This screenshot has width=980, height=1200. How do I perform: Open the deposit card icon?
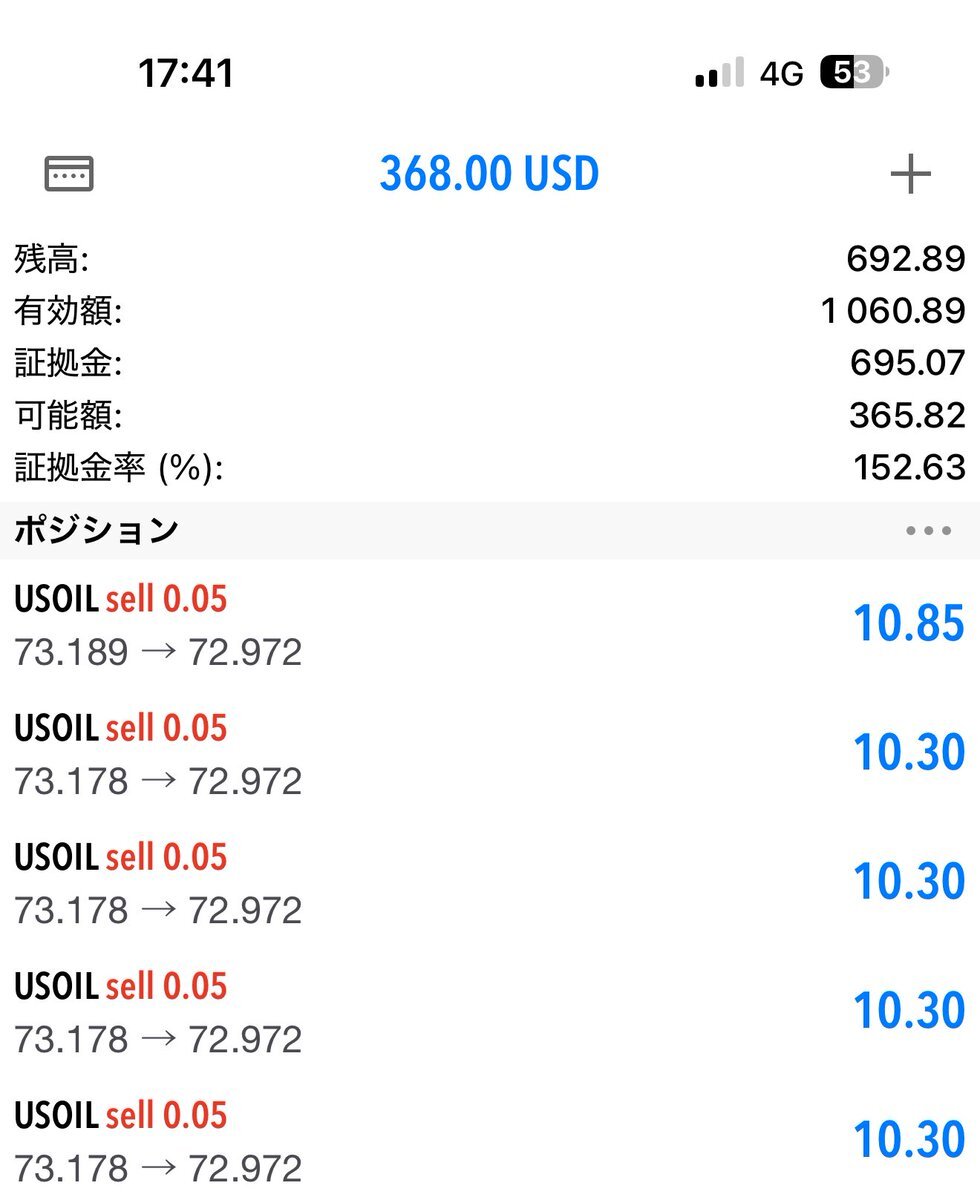pos(69,174)
